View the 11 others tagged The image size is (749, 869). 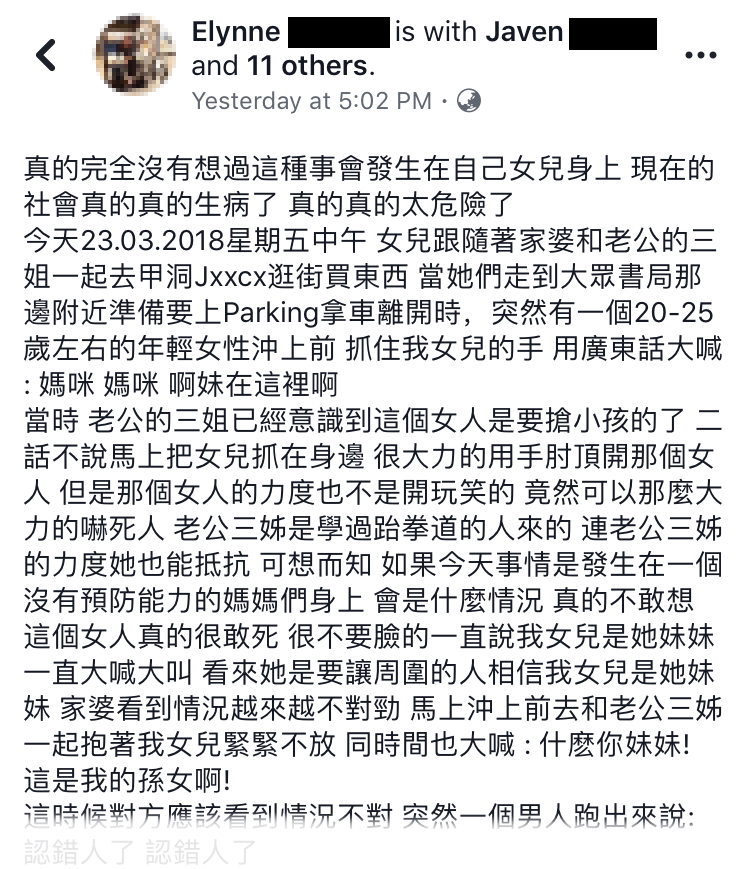click(x=305, y=66)
